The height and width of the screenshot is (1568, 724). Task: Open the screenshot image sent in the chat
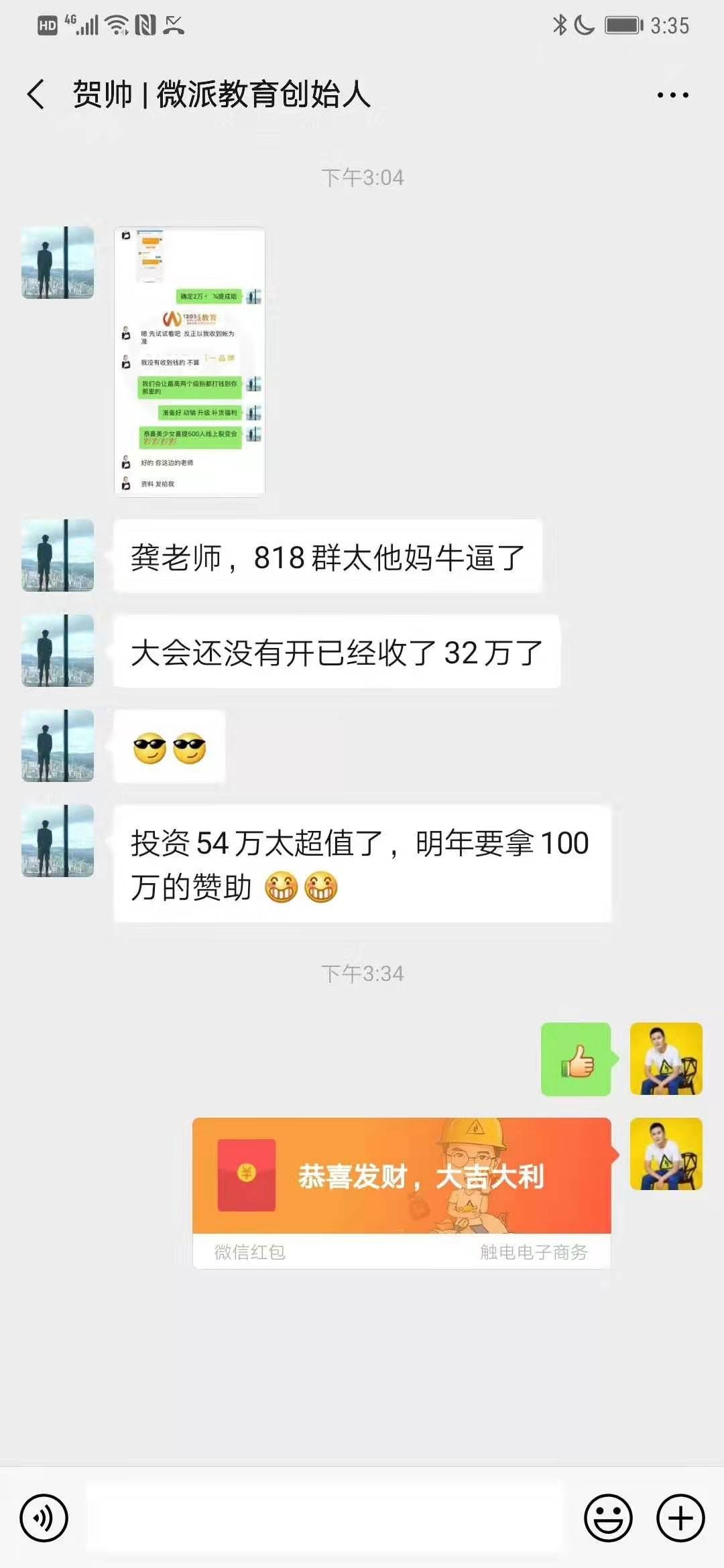click(x=190, y=362)
